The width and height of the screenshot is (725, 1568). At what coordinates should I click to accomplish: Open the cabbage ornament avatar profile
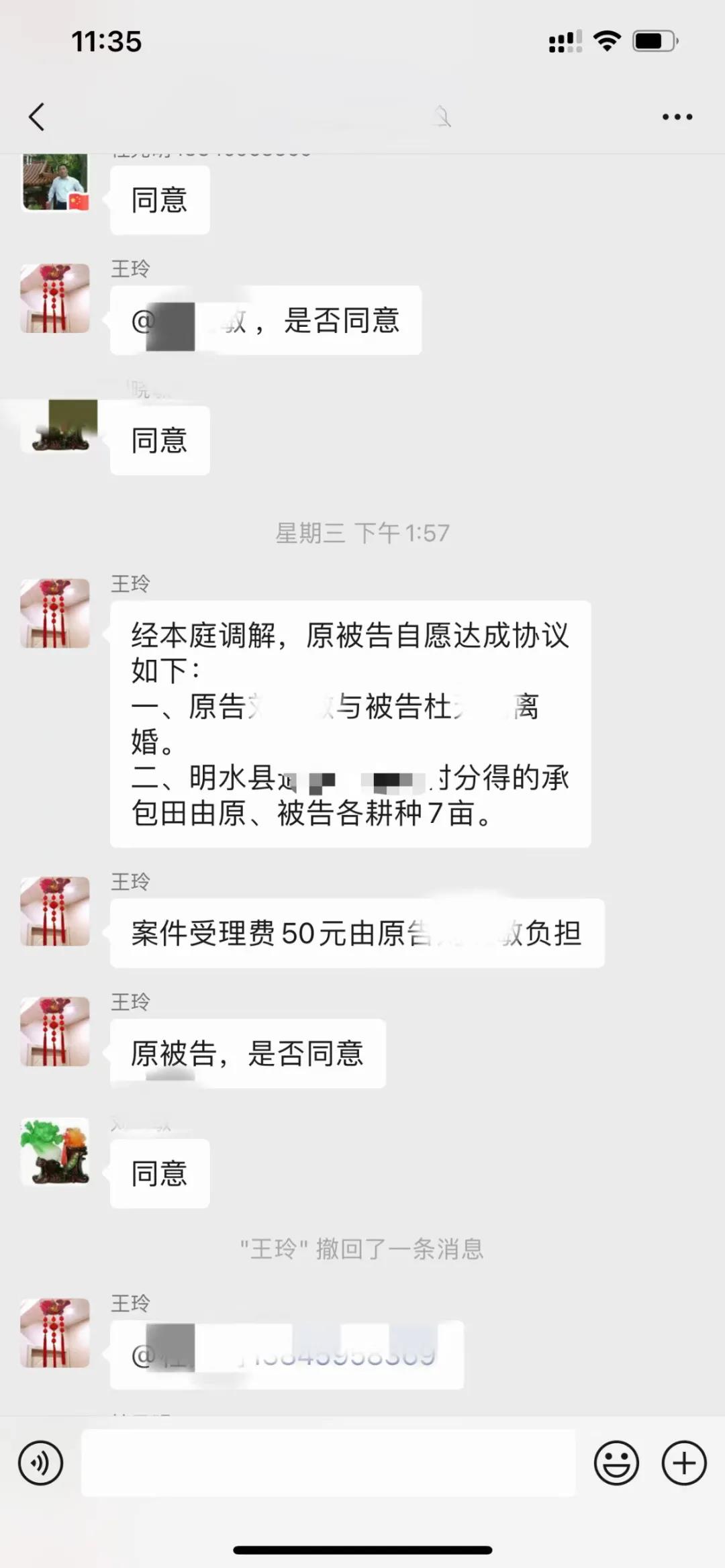point(55,1152)
